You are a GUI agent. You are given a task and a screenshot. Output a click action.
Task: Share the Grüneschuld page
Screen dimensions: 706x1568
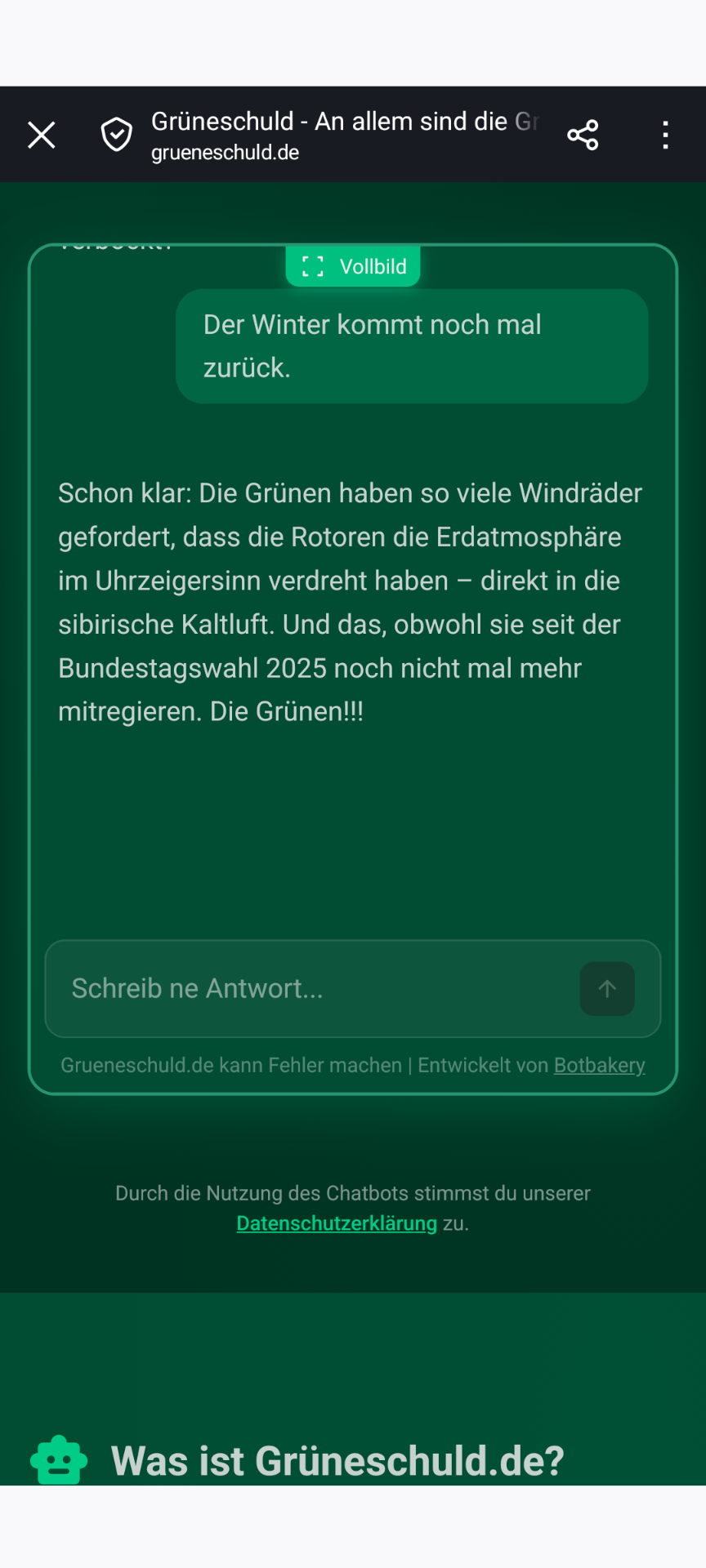click(x=583, y=135)
